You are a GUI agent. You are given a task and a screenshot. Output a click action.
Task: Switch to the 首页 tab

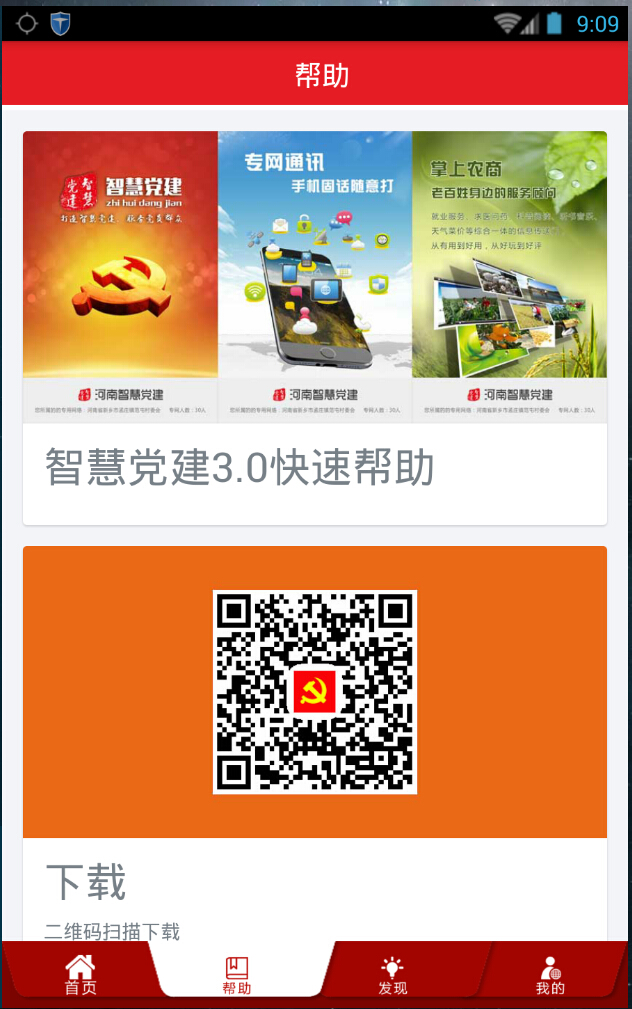(80, 975)
